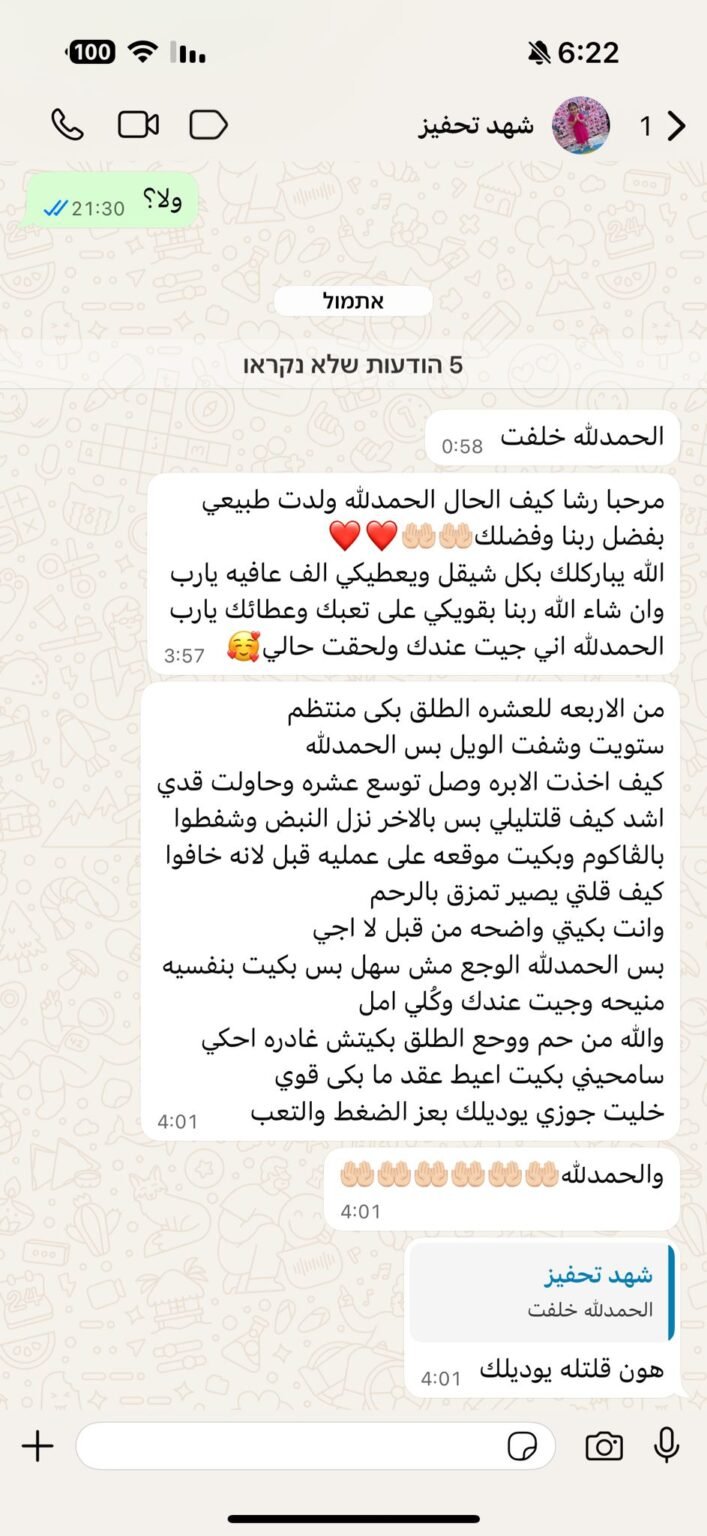Image resolution: width=707 pixels, height=1536 pixels.
Task: Open the camera
Action: point(603,1446)
